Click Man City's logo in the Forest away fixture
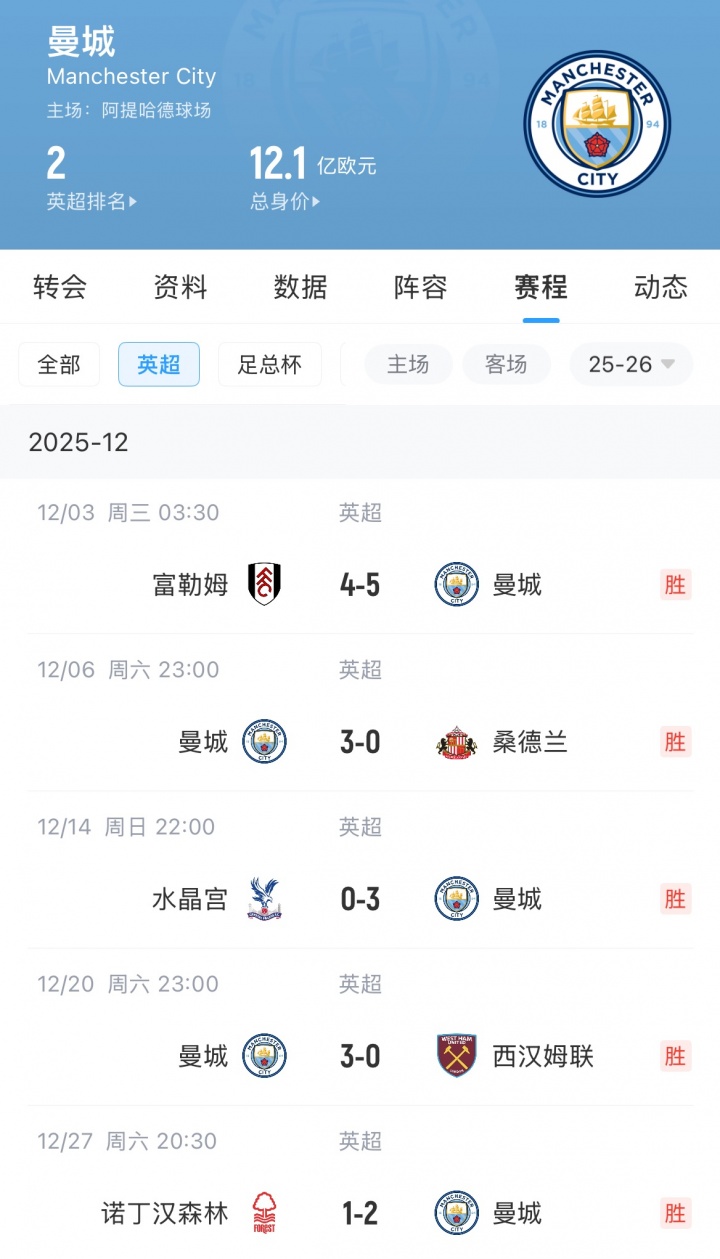 458,1212
